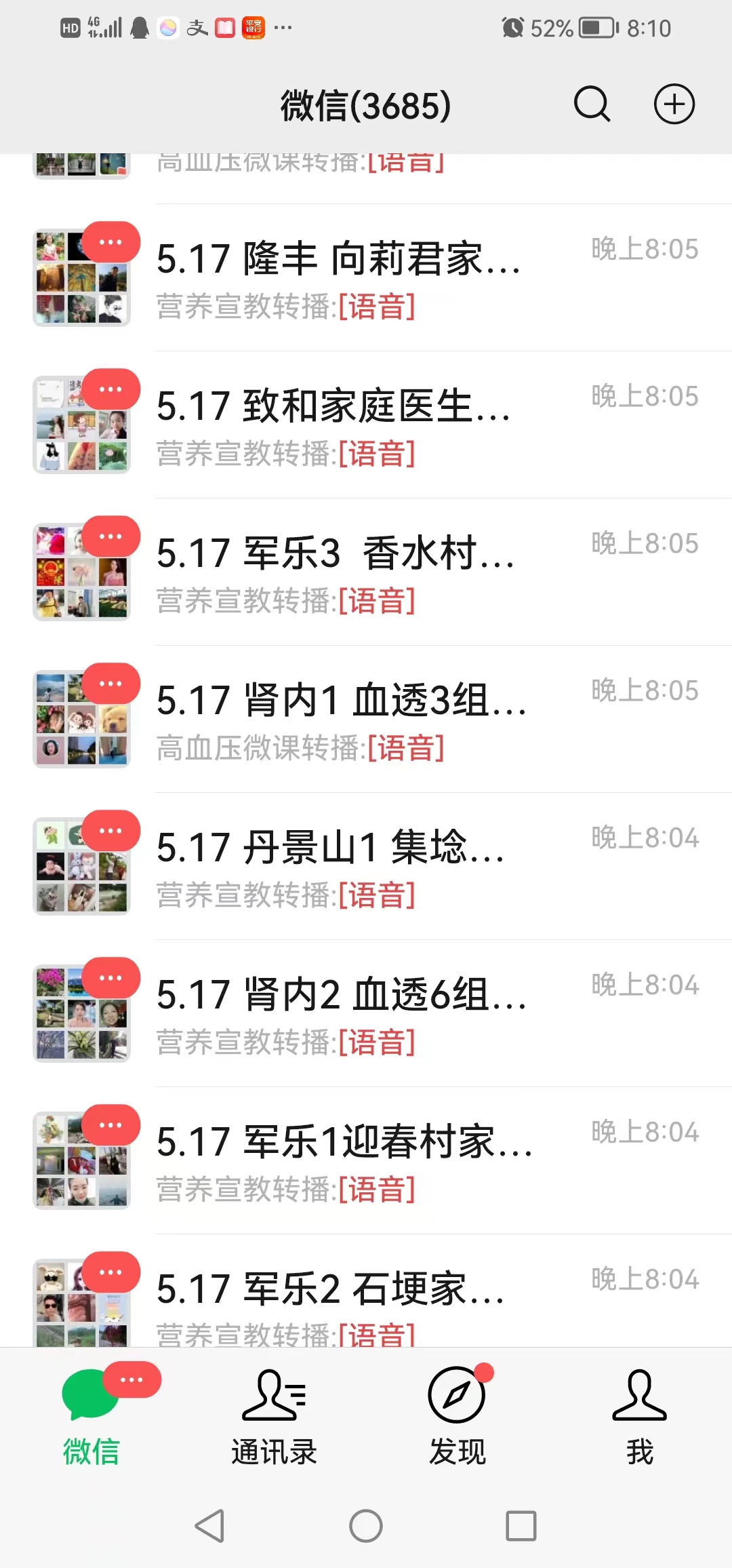Switch to the 通讯录 contacts tab

point(274,1416)
